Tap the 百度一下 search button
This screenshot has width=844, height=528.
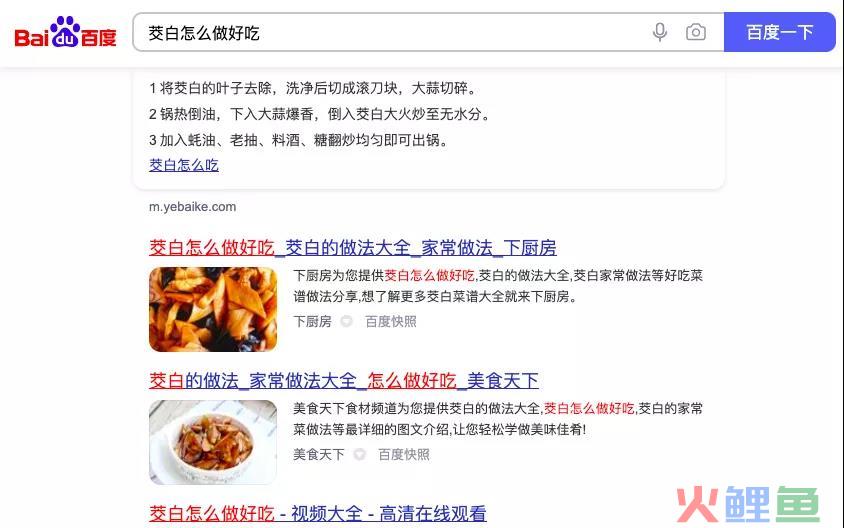(x=779, y=32)
